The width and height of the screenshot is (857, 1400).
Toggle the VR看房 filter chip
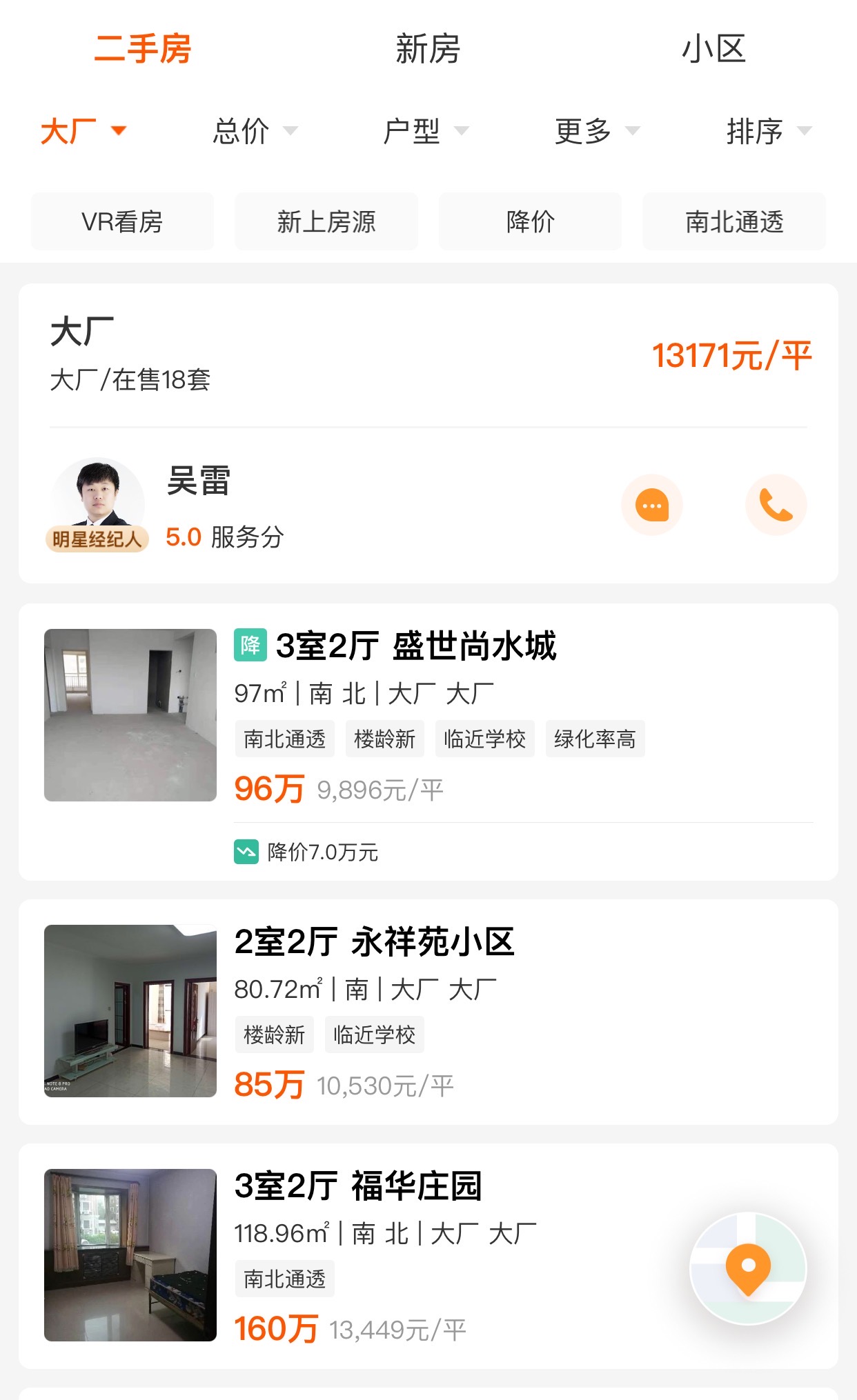coord(122,221)
